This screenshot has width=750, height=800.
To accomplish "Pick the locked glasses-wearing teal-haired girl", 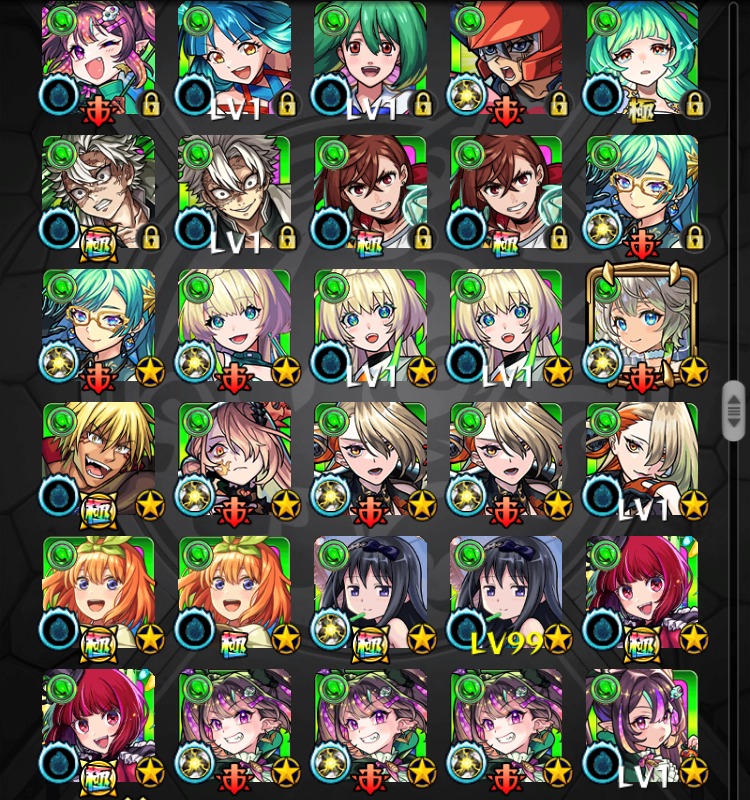I will [641, 193].
